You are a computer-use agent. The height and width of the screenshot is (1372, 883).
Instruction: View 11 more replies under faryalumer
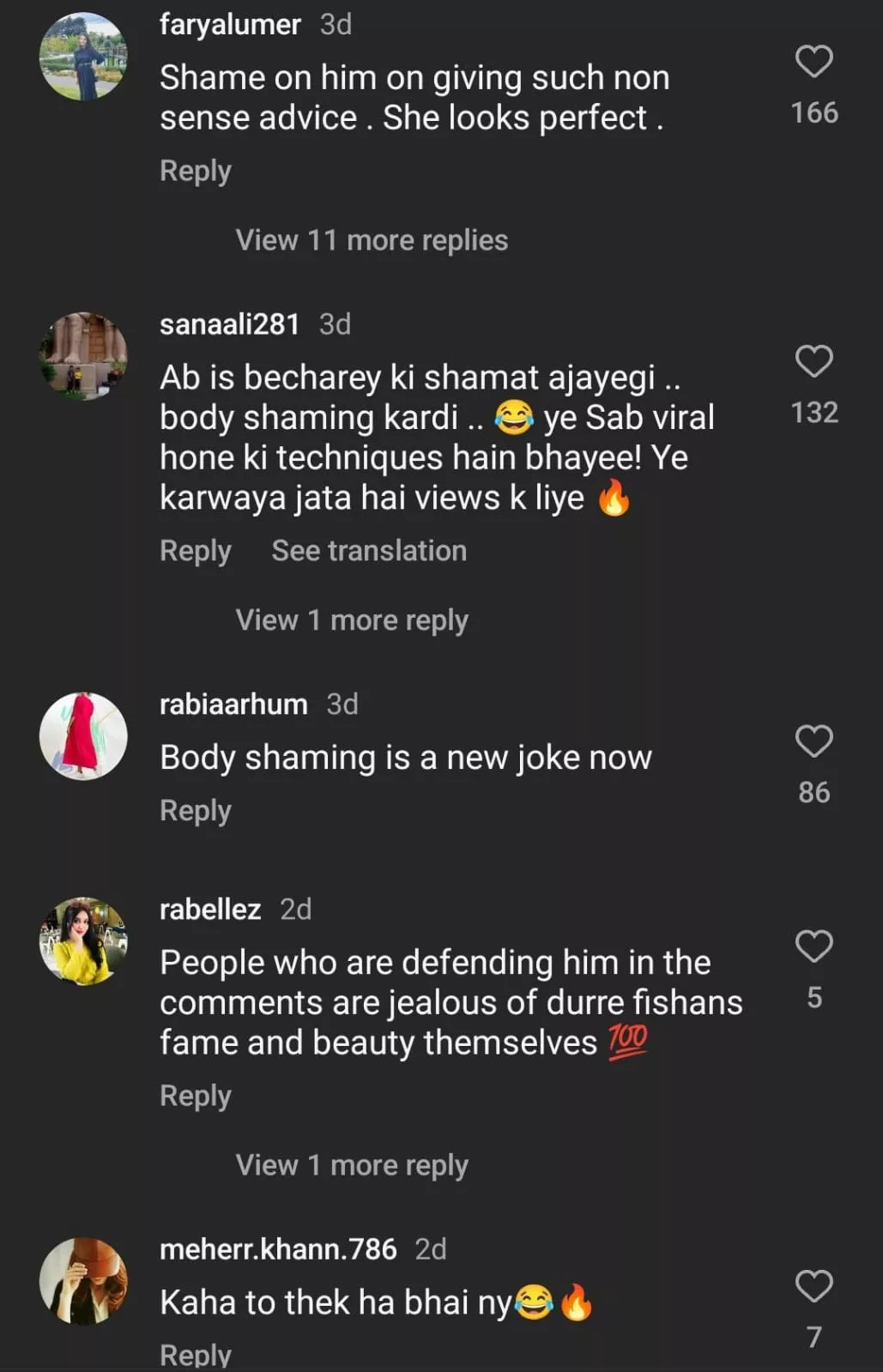tap(372, 240)
